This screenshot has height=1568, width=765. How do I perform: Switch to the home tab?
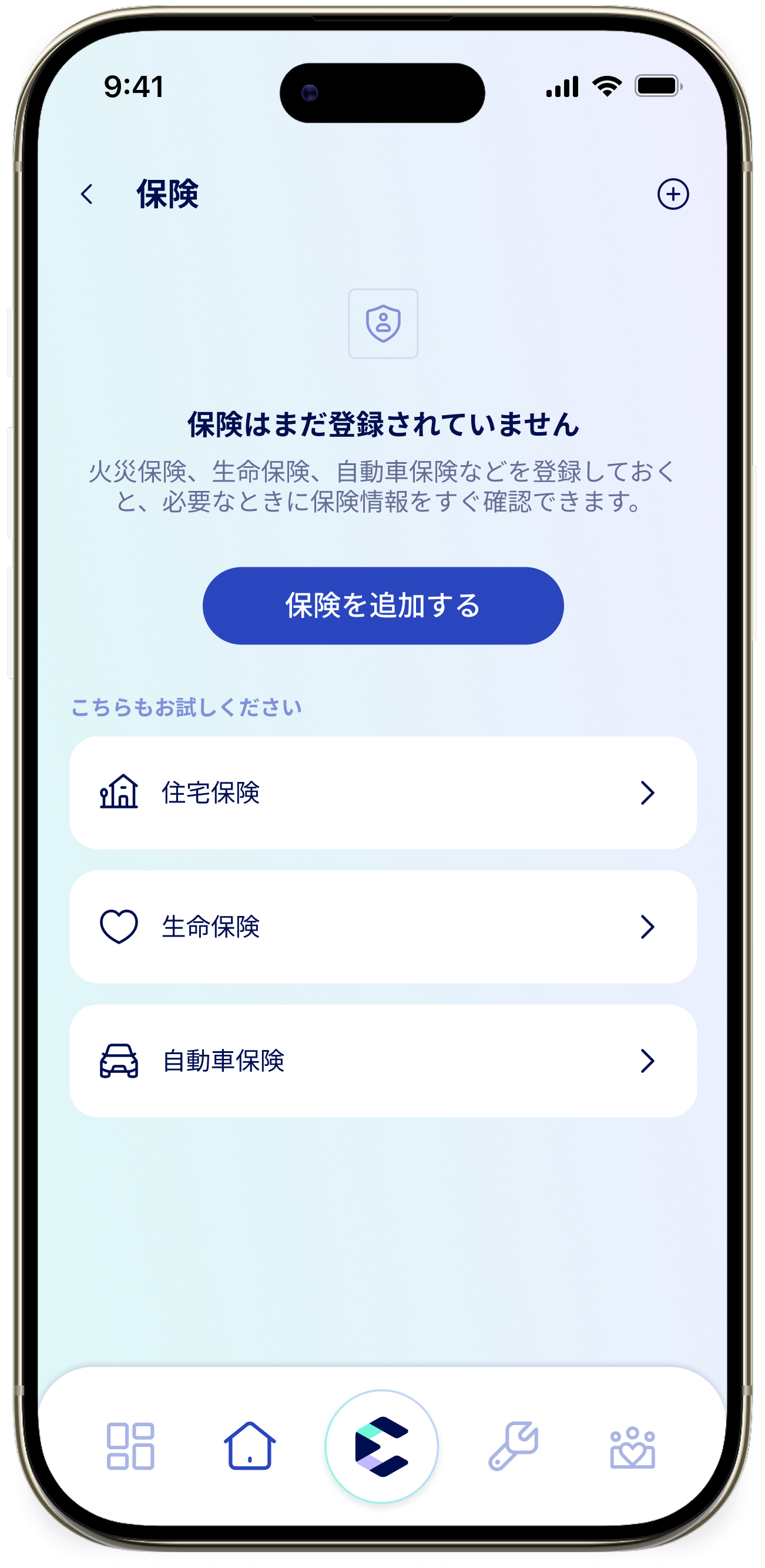click(x=250, y=1446)
